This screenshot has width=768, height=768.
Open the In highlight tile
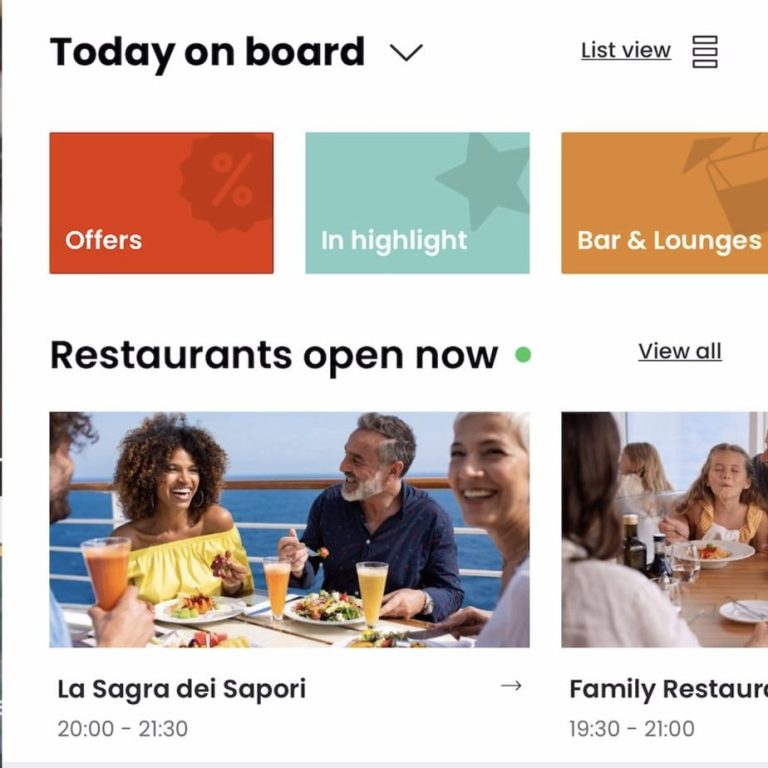pyautogui.click(x=417, y=203)
